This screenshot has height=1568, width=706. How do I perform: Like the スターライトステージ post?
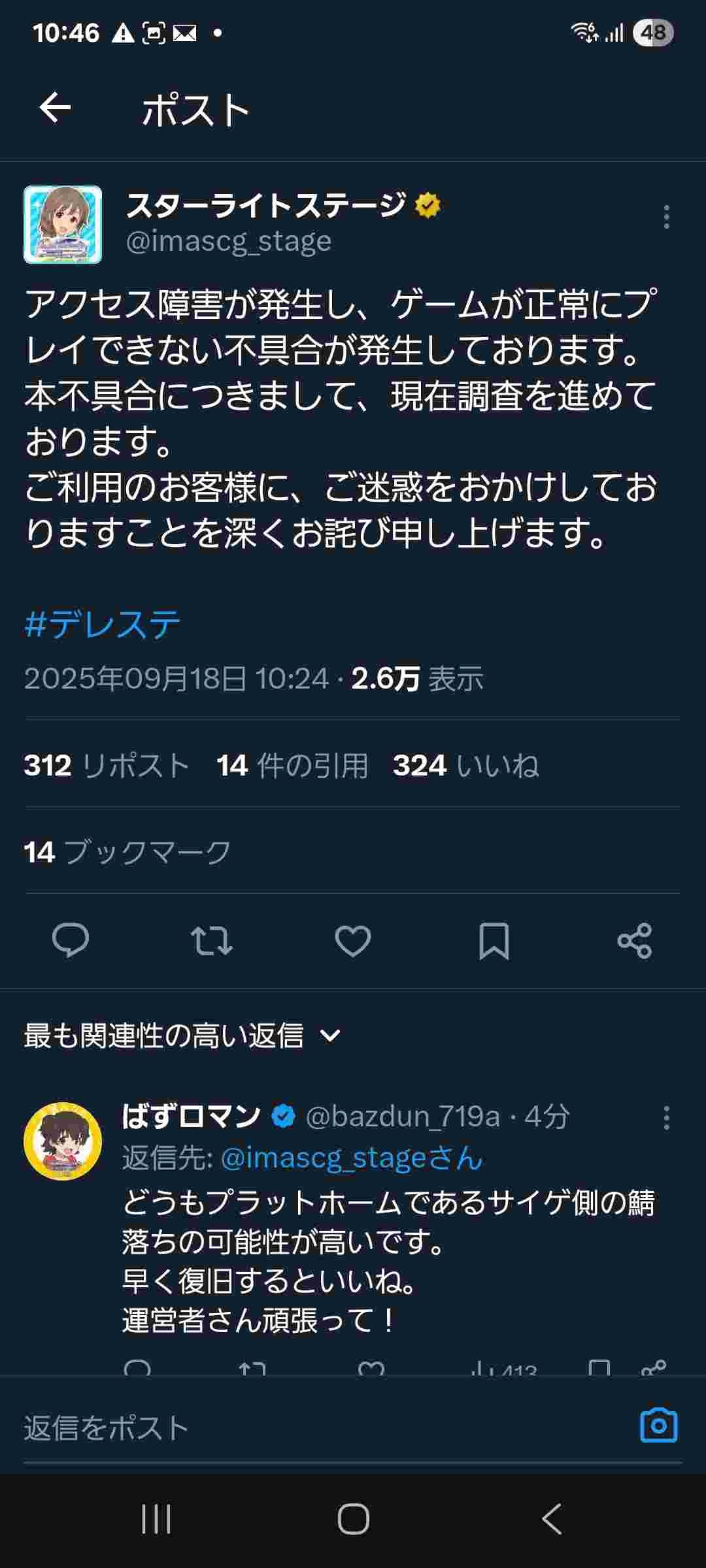[353, 941]
